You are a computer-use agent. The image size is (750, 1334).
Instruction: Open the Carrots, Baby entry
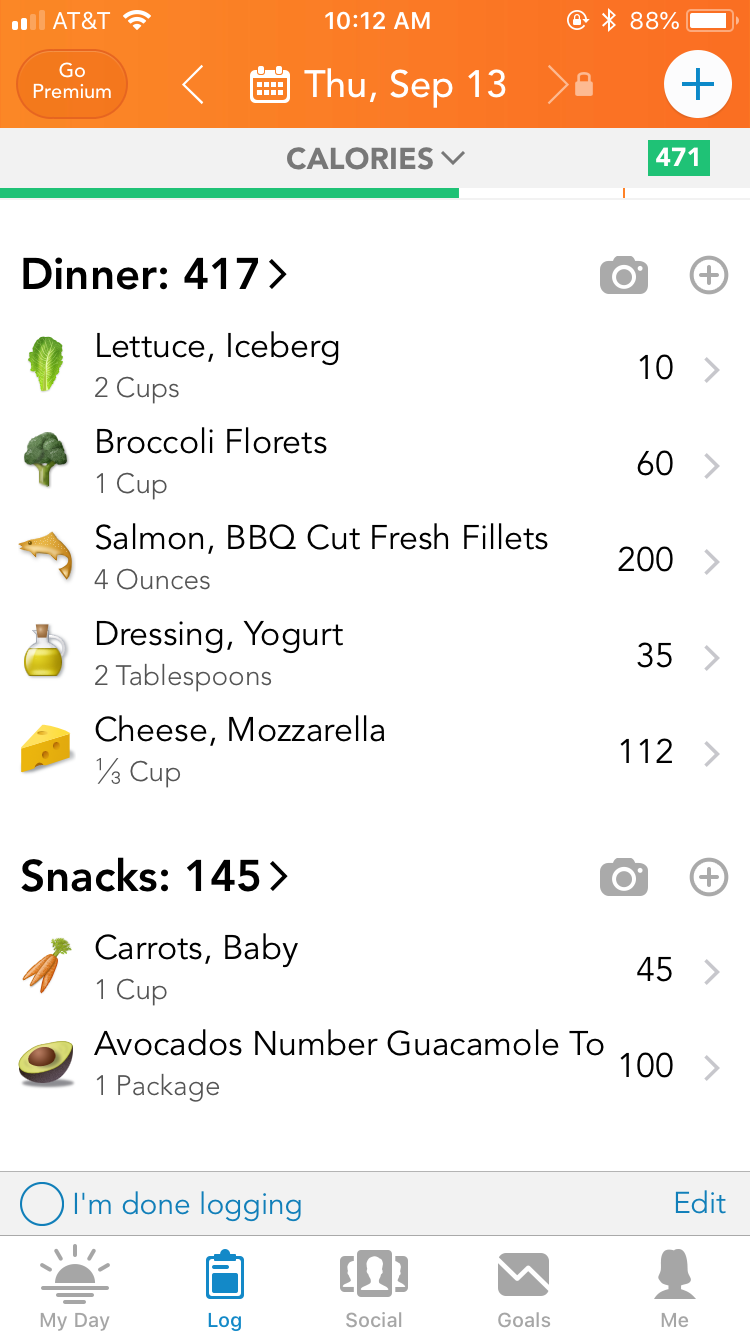370,968
